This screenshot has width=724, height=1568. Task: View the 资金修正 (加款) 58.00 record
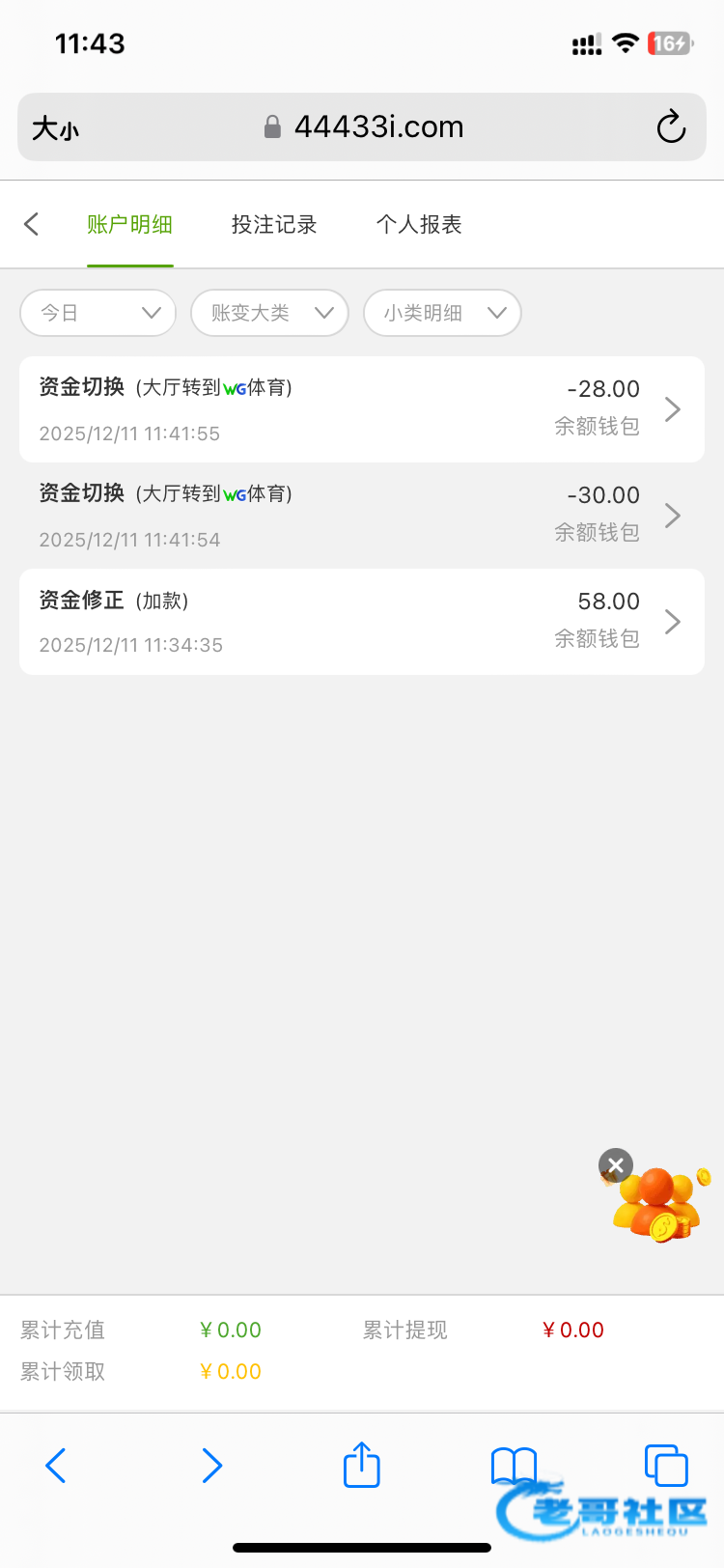pyautogui.click(x=361, y=622)
